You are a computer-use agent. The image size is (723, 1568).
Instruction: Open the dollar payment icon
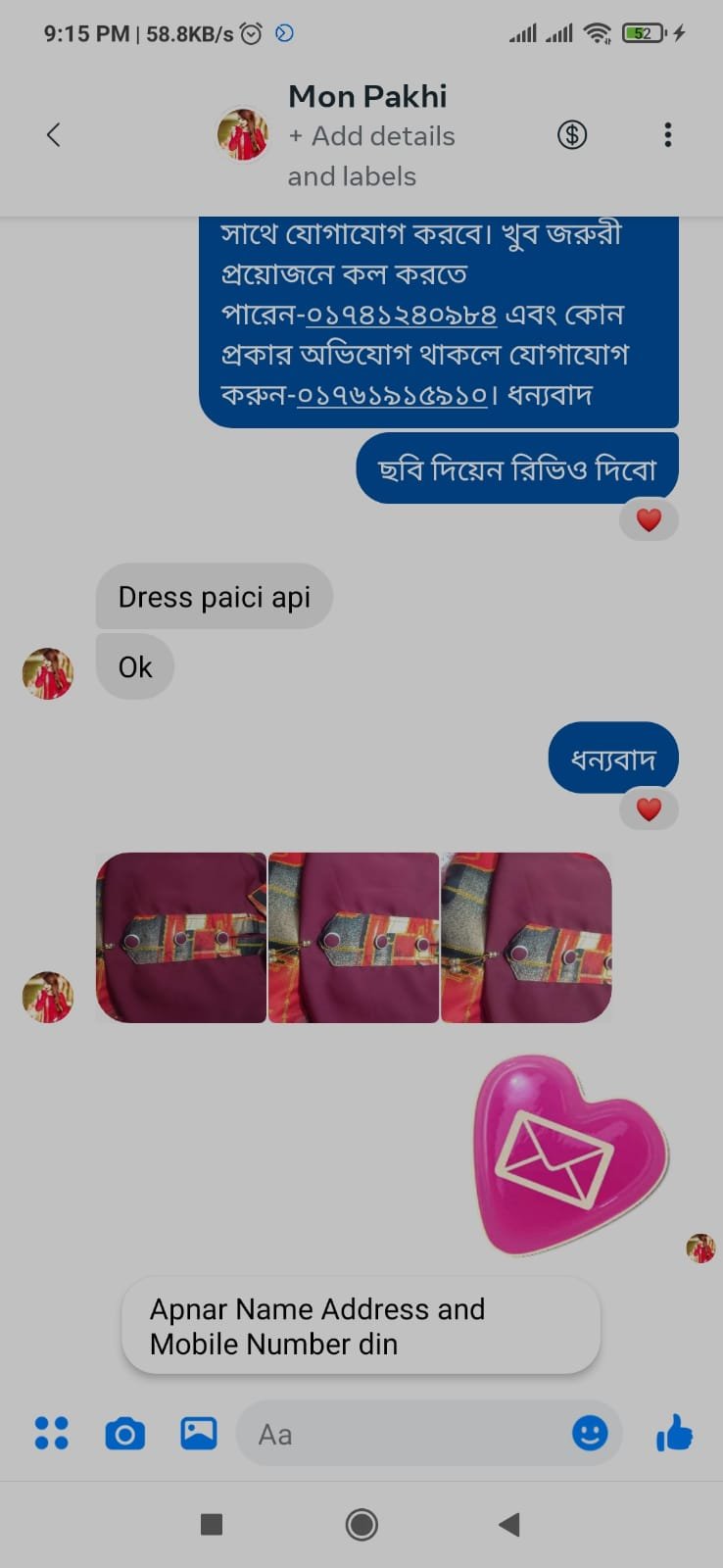[x=572, y=135]
